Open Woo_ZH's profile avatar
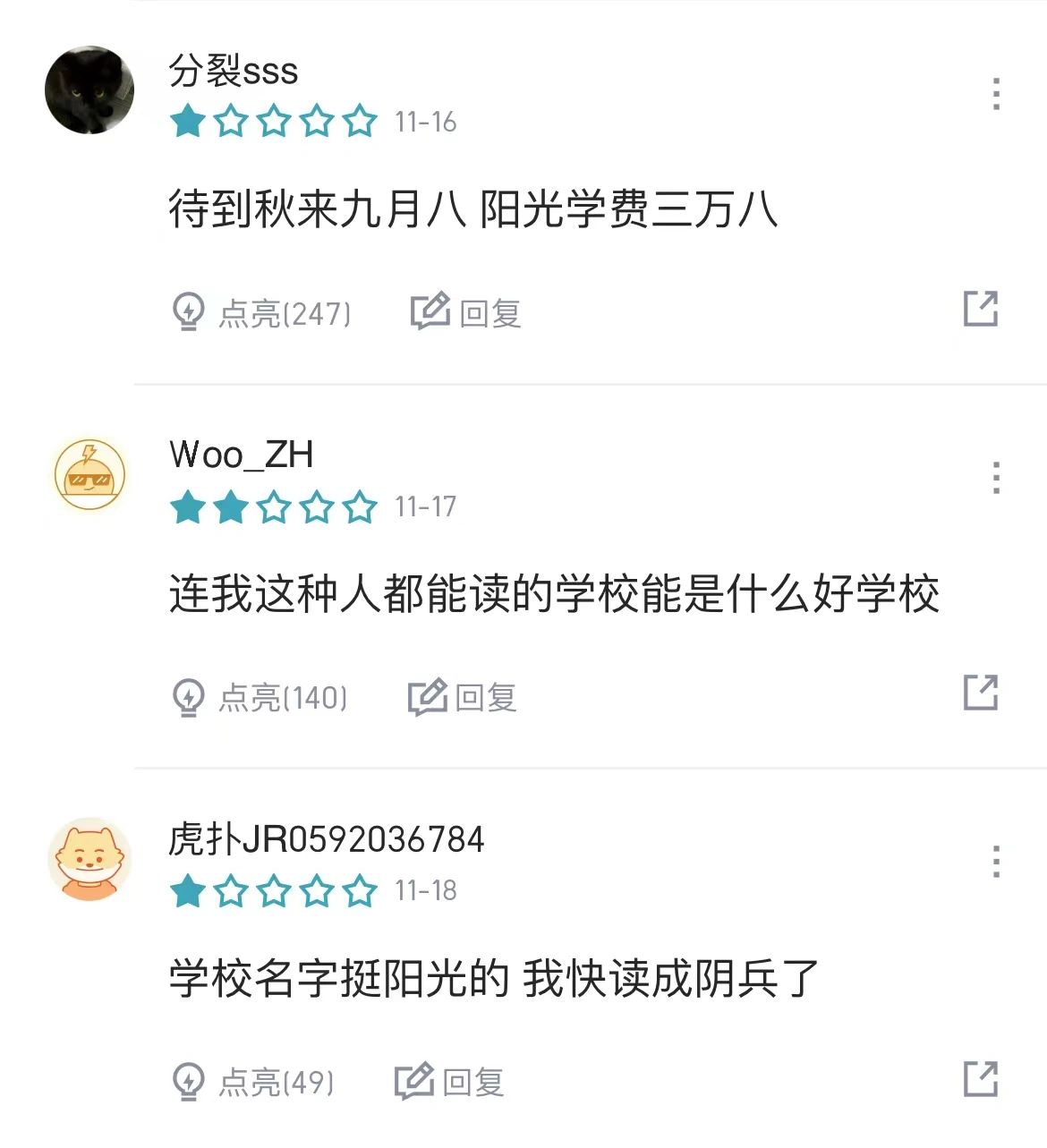The image size is (1047, 1148). pyautogui.click(x=89, y=475)
